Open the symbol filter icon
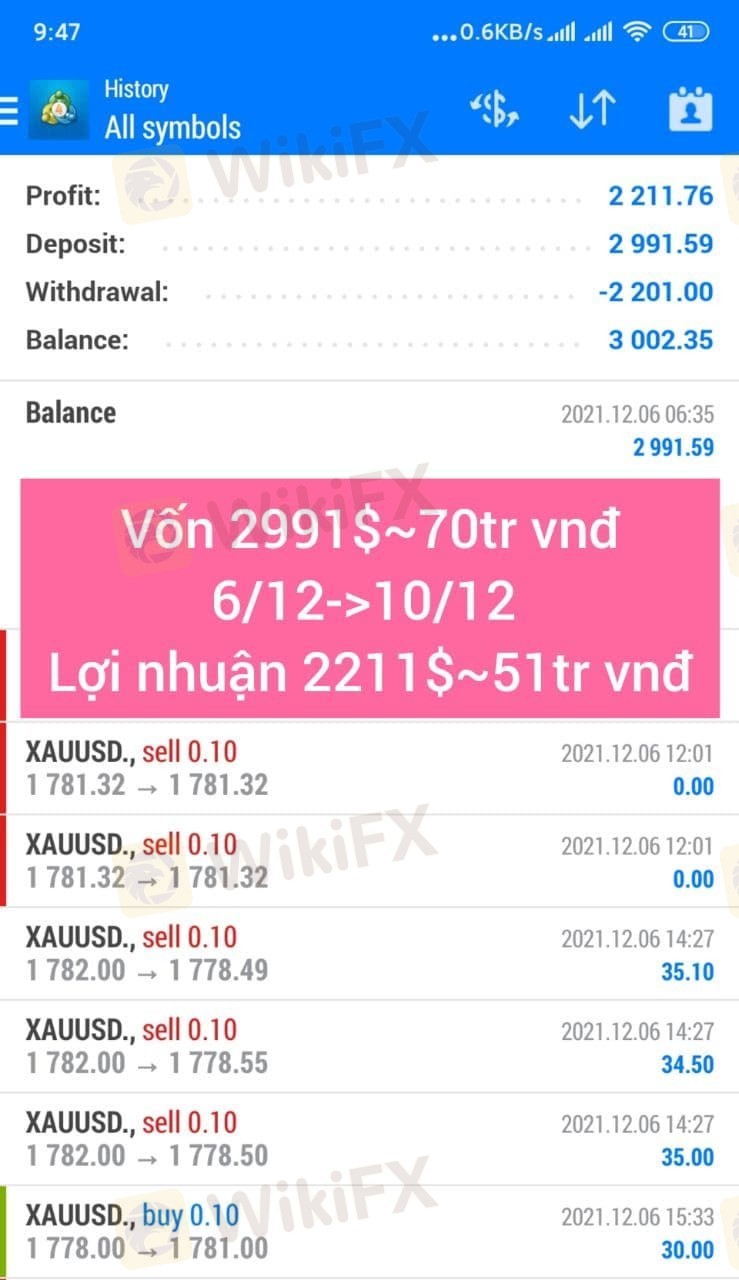The image size is (739, 1280). 494,109
